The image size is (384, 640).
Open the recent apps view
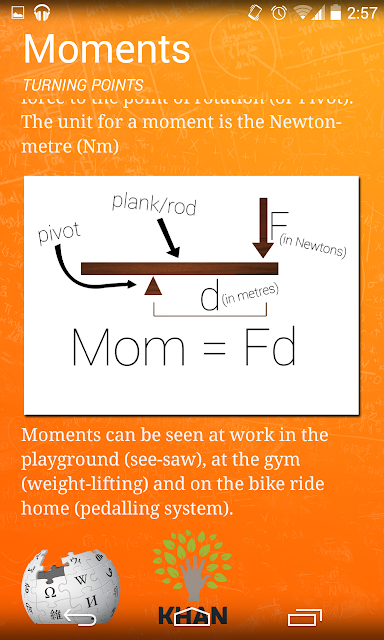304,618
